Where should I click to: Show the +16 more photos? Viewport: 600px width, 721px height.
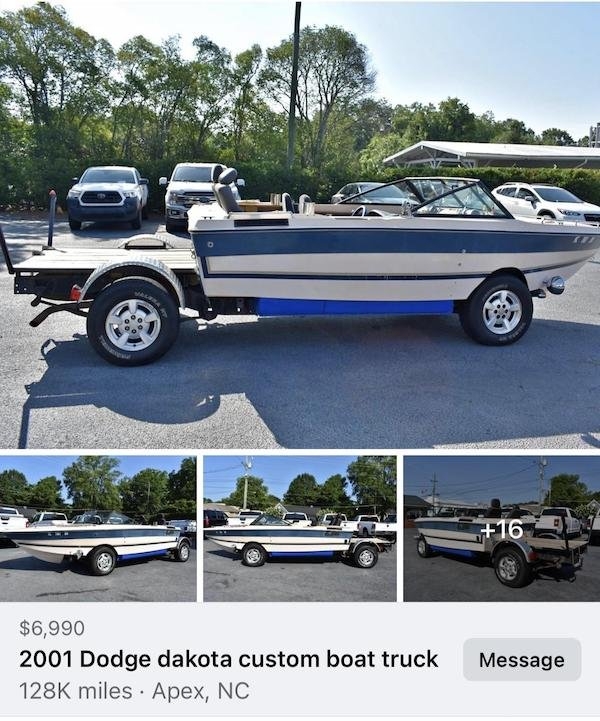point(501,528)
